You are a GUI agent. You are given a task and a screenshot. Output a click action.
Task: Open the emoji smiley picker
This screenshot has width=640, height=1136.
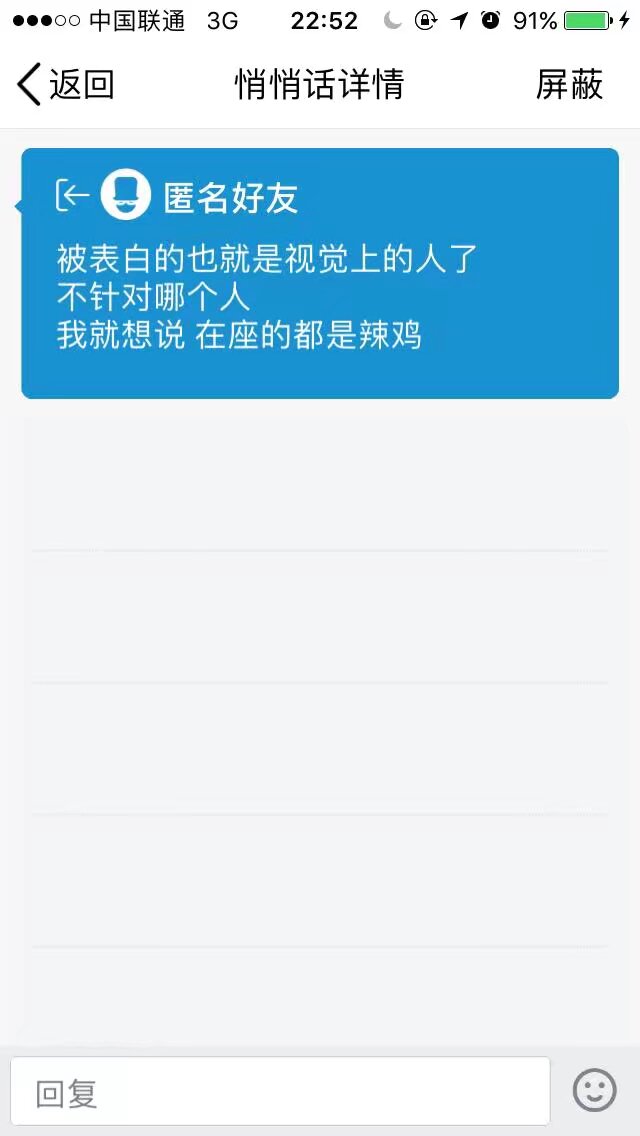(594, 1090)
